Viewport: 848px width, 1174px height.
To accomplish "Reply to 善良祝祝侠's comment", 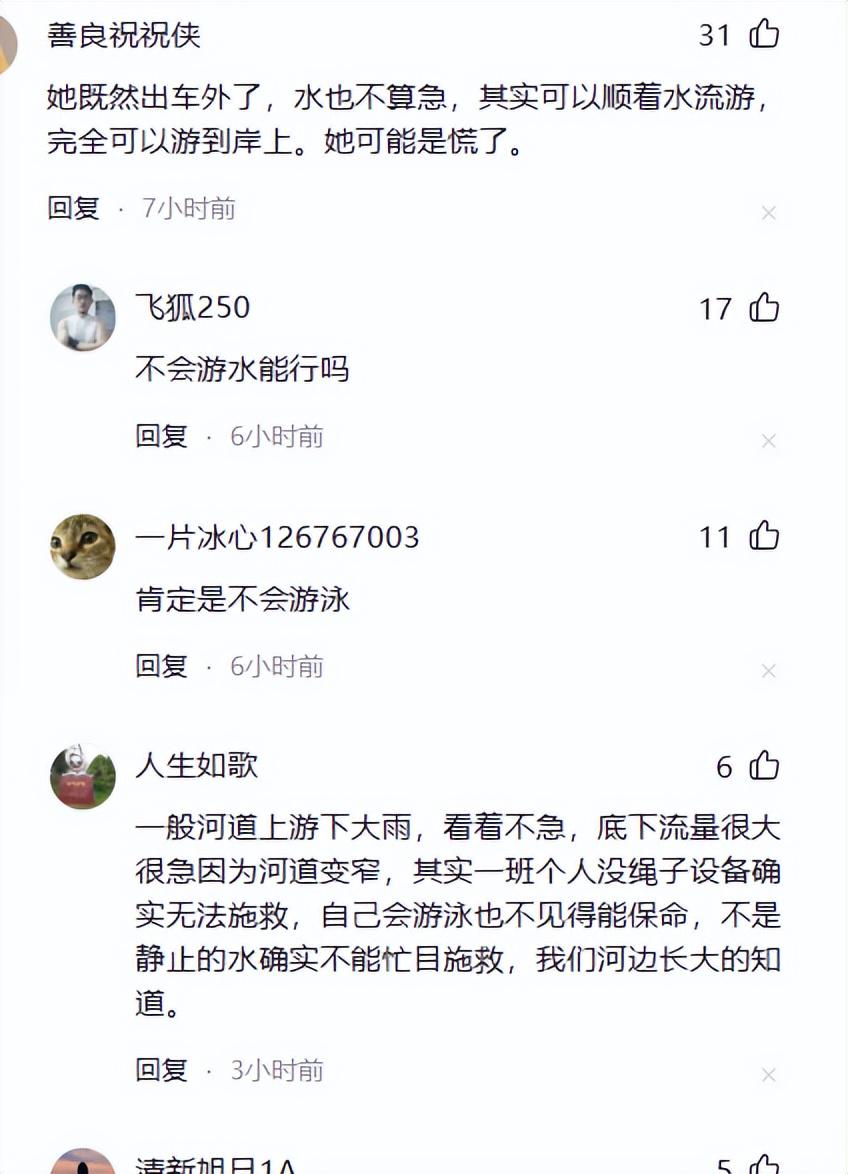I will [74, 208].
